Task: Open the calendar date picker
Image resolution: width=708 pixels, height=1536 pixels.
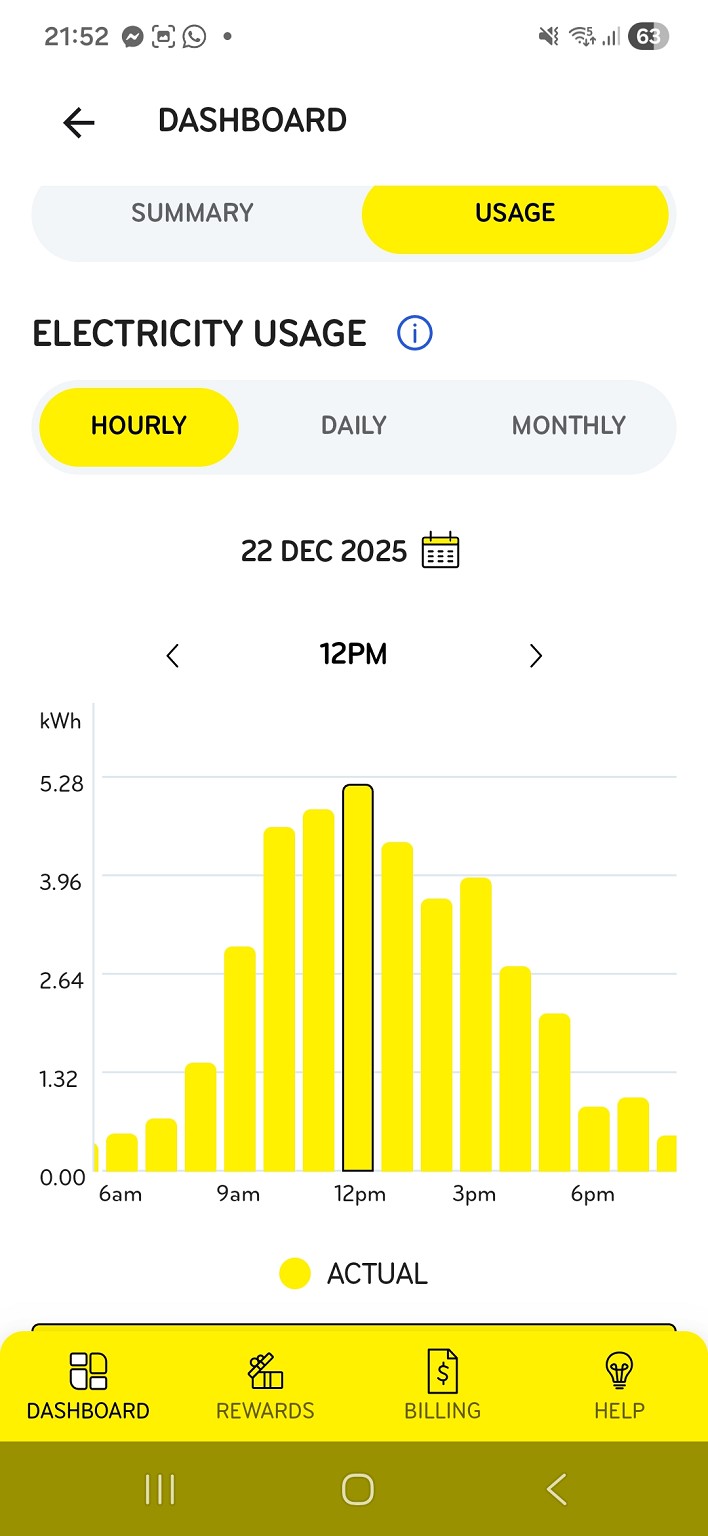Action: click(440, 551)
